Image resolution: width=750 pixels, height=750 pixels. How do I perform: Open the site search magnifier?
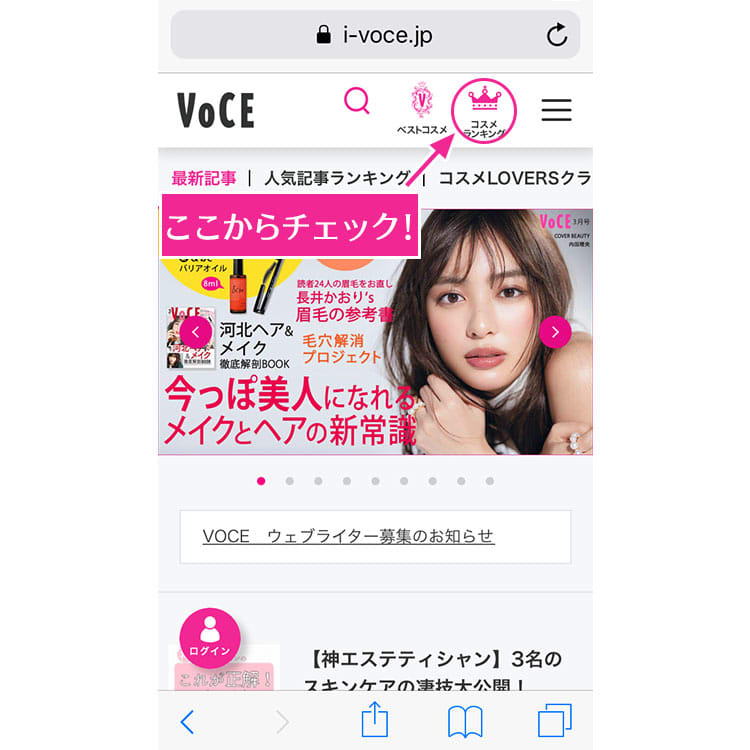point(357,102)
